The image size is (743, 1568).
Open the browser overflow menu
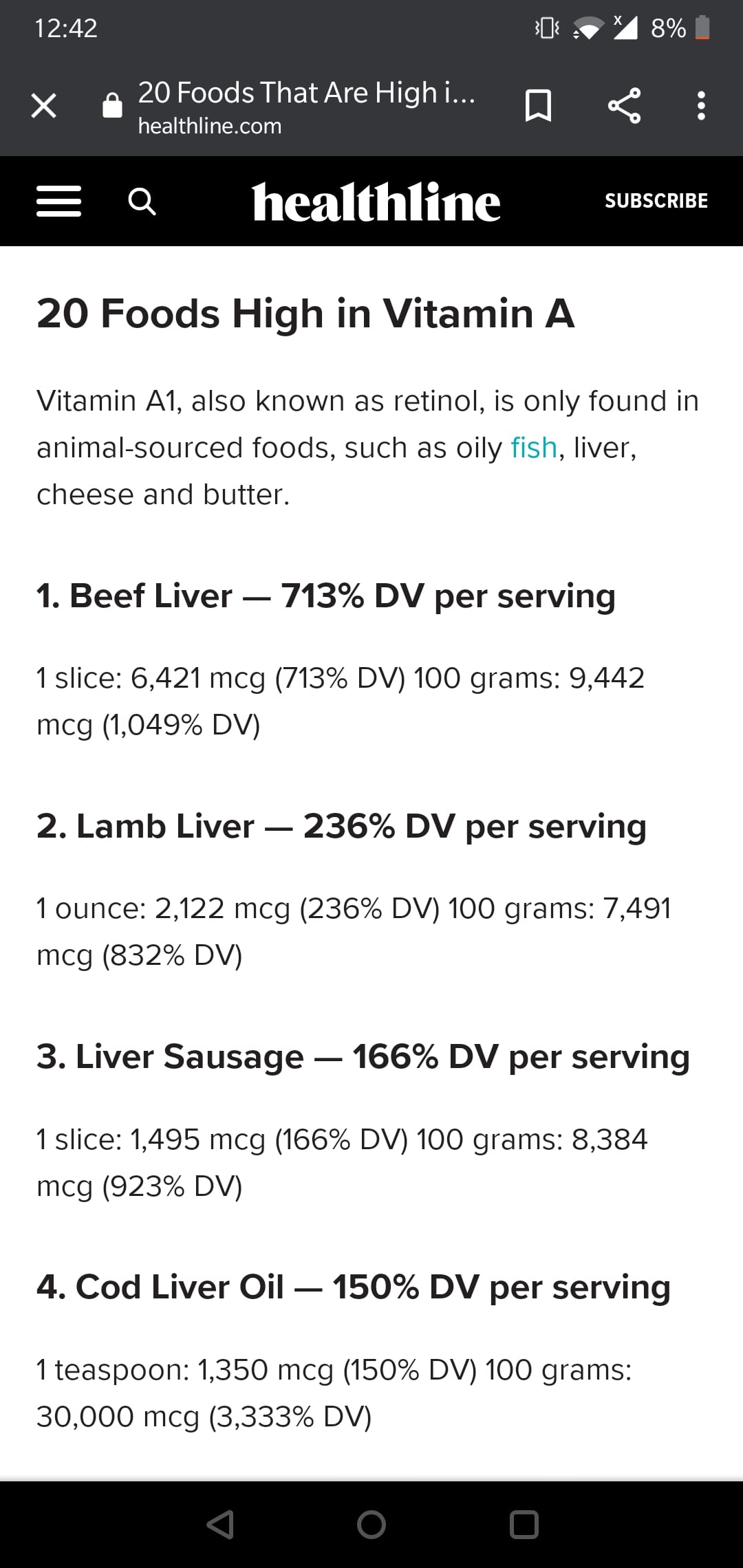(700, 106)
